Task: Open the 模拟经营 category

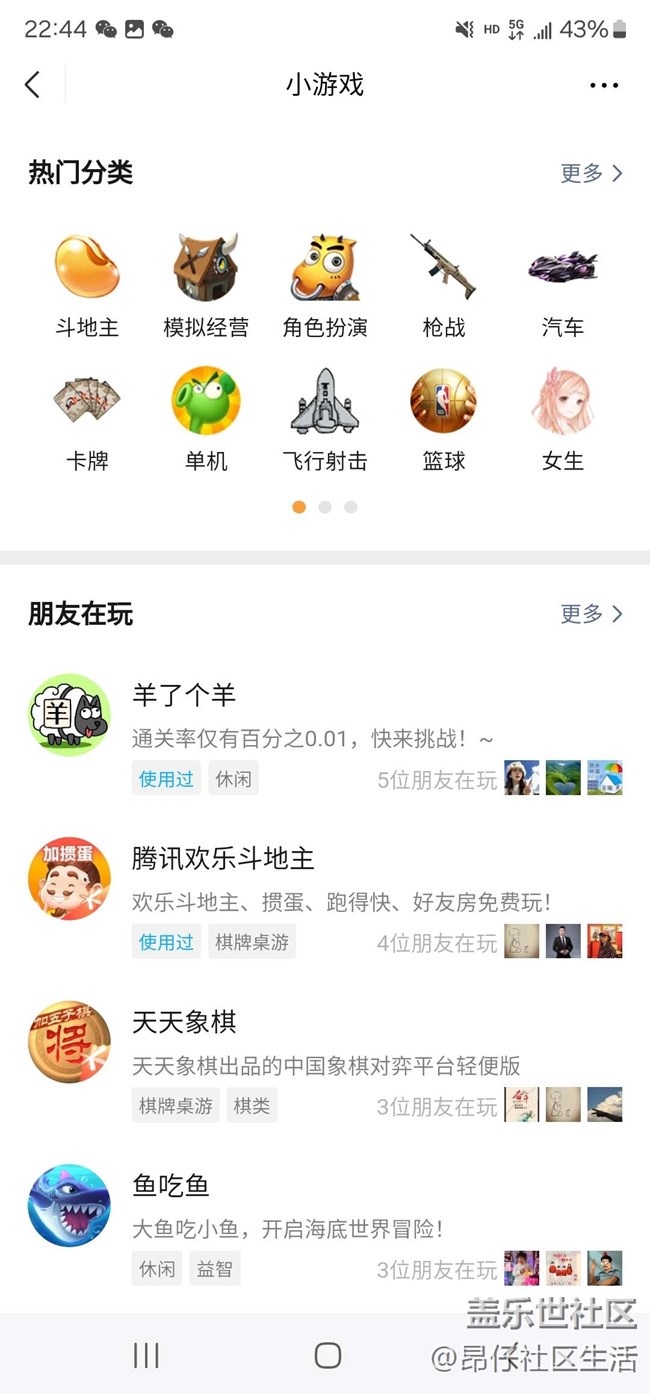Action: (x=206, y=285)
